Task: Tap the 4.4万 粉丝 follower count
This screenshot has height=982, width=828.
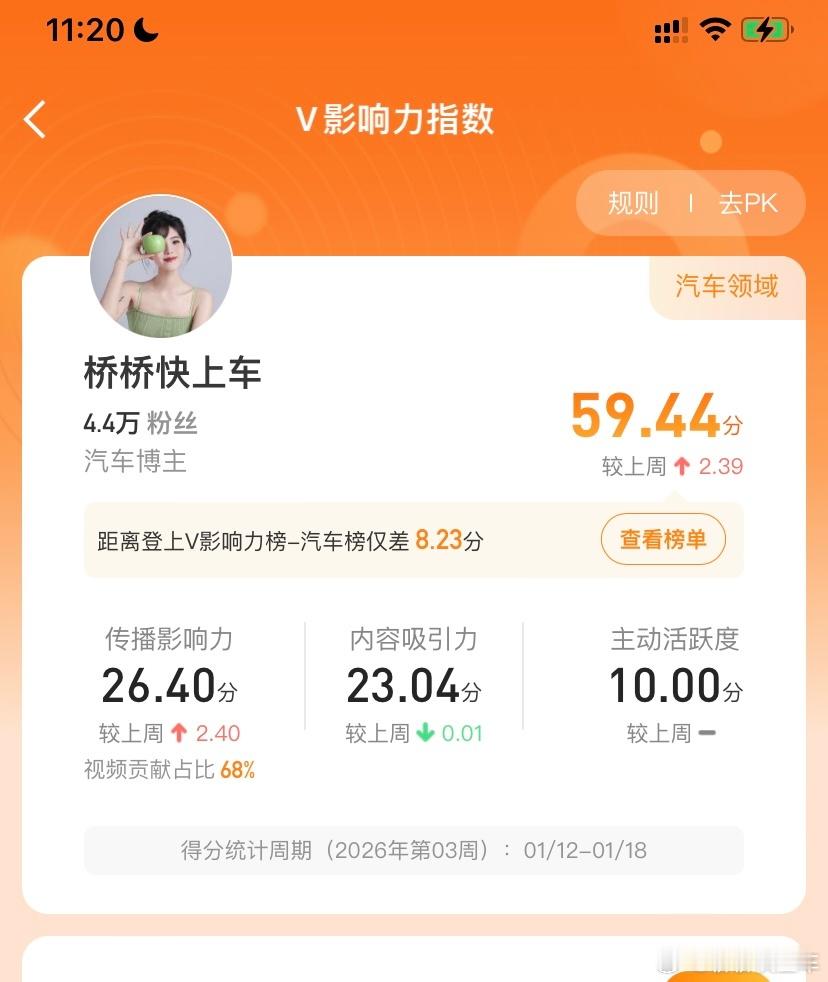Action: (x=140, y=423)
